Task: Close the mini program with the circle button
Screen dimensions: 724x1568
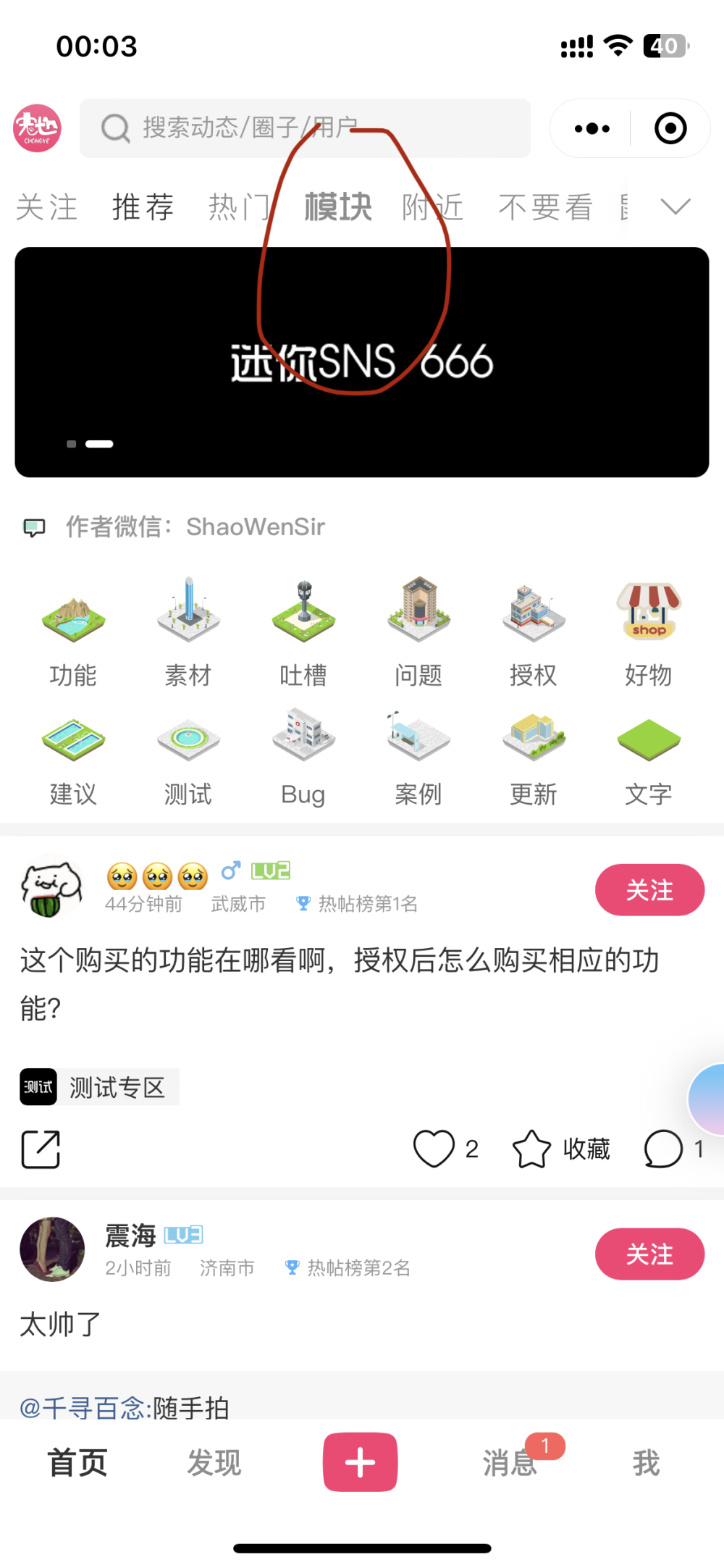Action: coord(670,129)
